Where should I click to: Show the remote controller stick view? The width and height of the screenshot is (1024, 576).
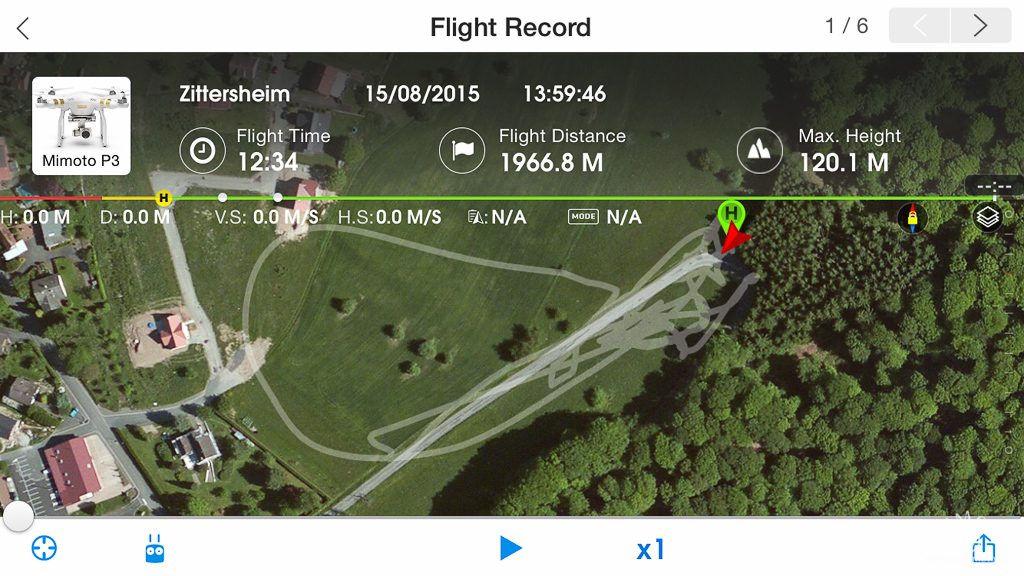(154, 548)
